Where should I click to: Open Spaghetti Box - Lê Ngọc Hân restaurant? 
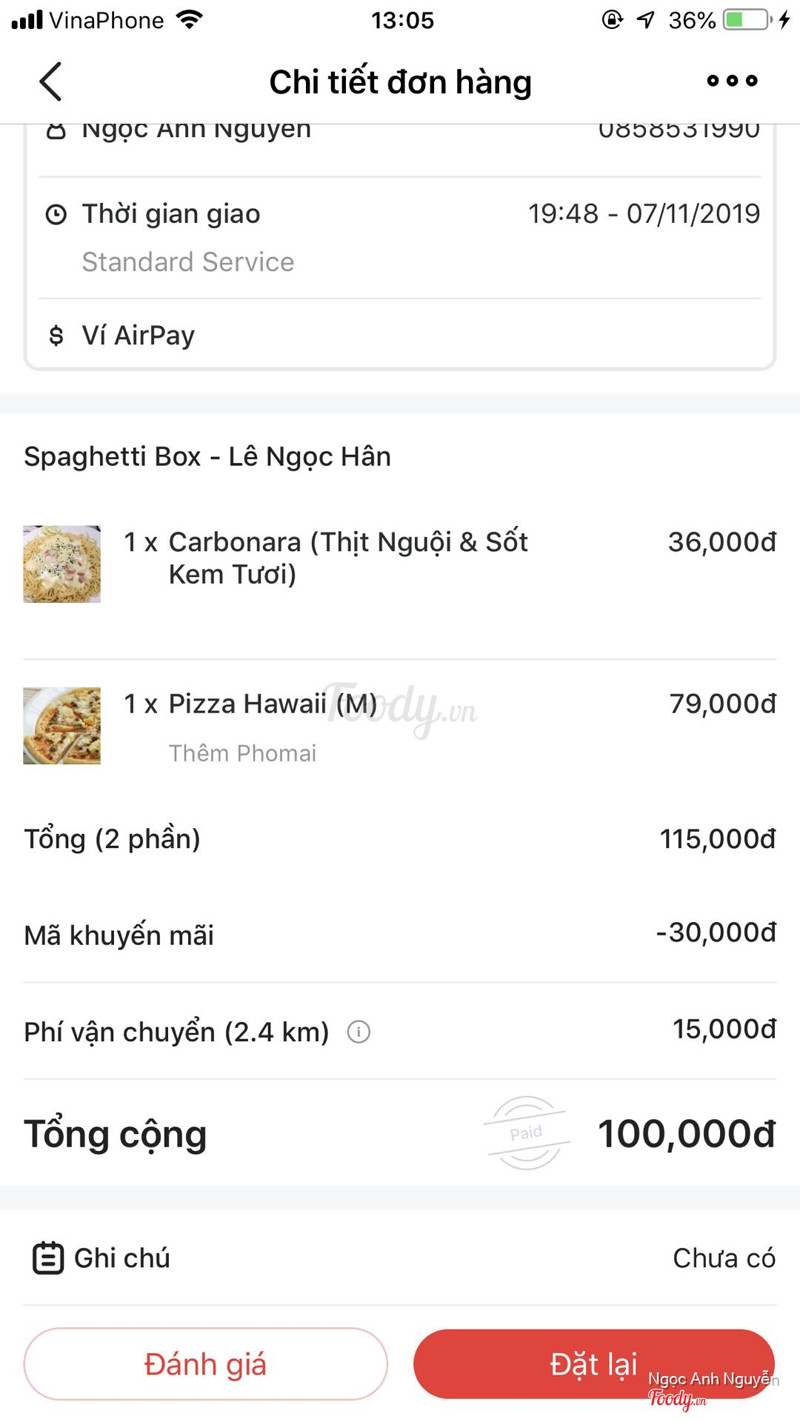207,457
